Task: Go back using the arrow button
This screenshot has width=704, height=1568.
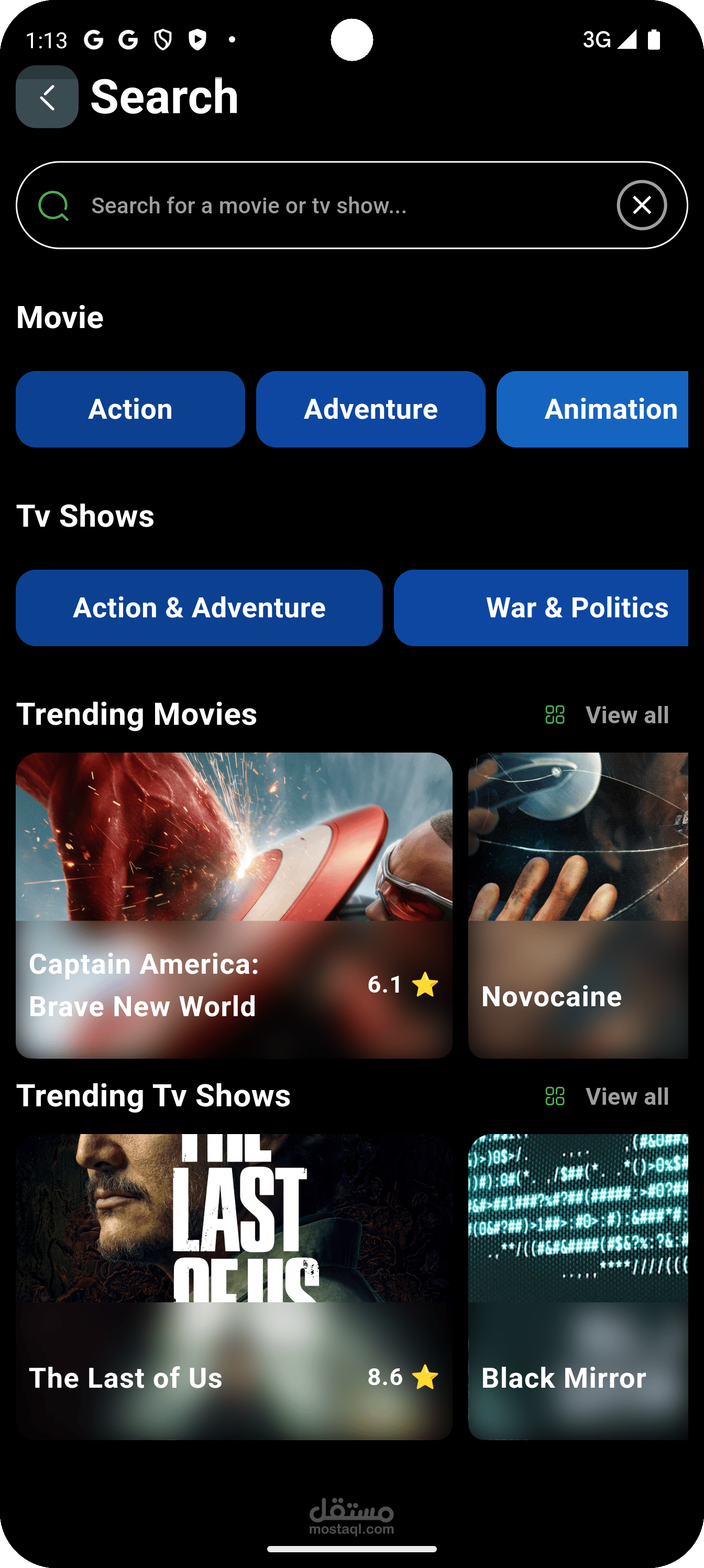Action: point(47,97)
